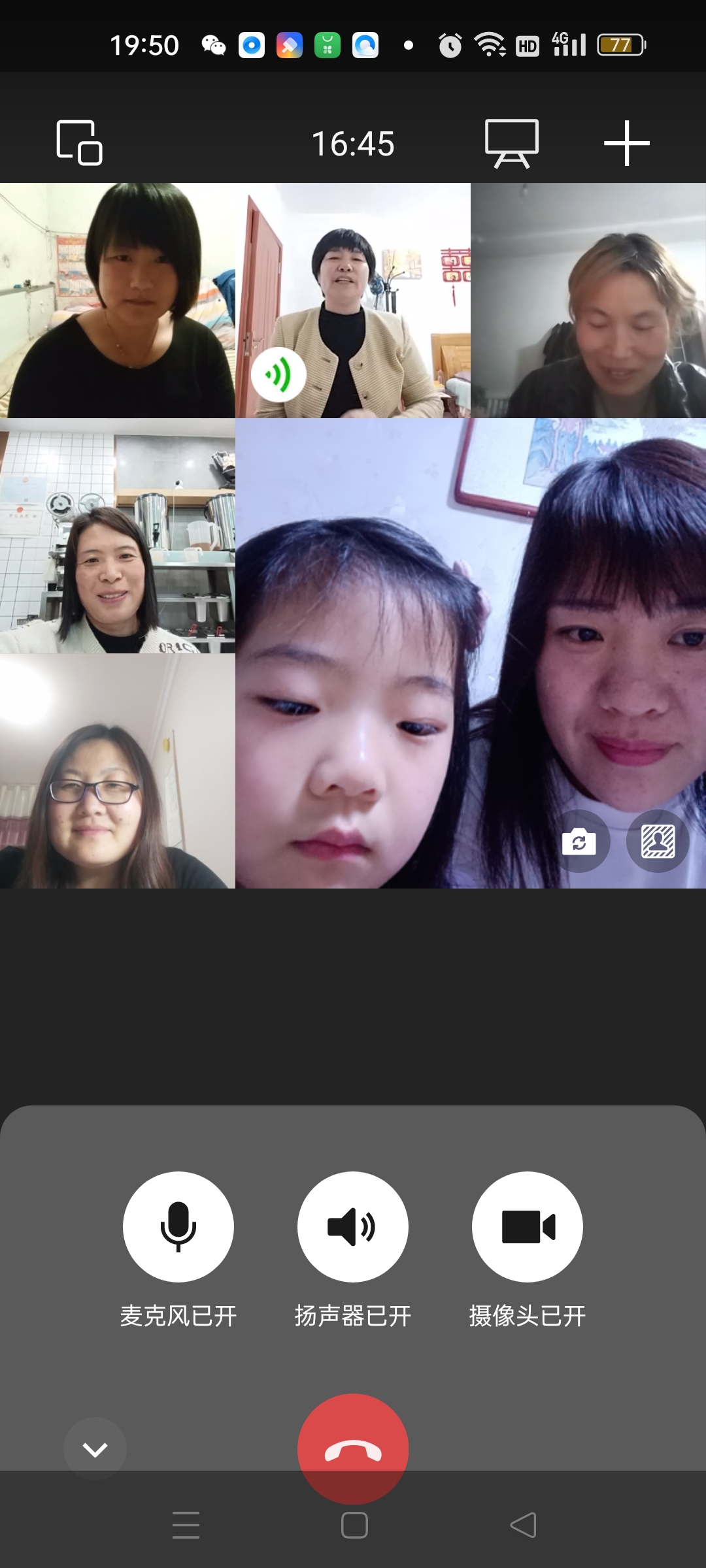Viewport: 706px width, 1568px height.
Task: Add a participant with the plus icon
Action: click(626, 143)
